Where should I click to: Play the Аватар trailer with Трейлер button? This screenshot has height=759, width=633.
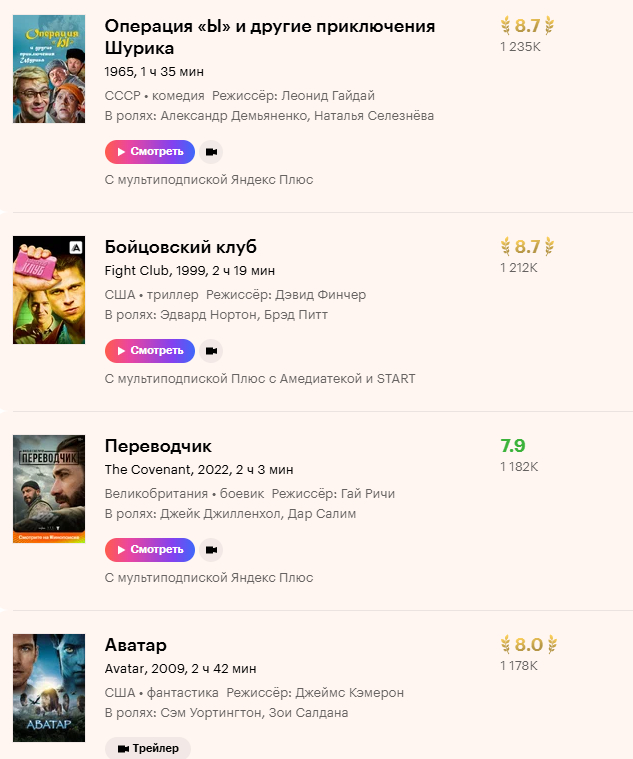pos(147,748)
